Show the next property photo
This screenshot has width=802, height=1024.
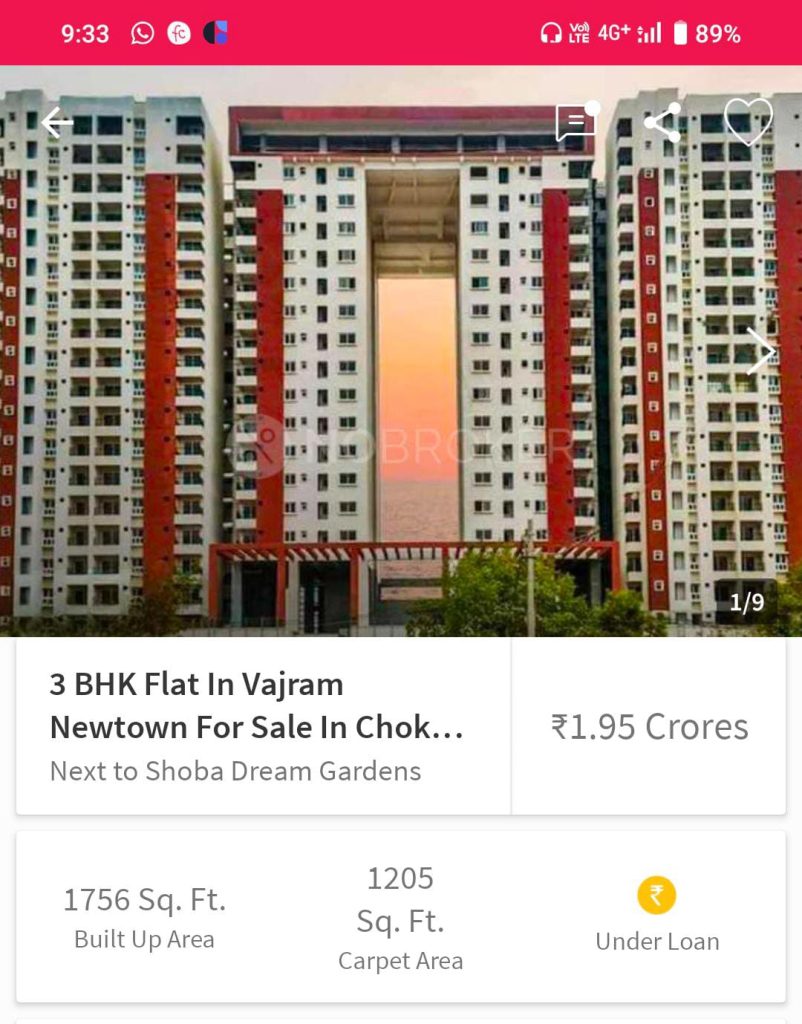click(x=760, y=351)
